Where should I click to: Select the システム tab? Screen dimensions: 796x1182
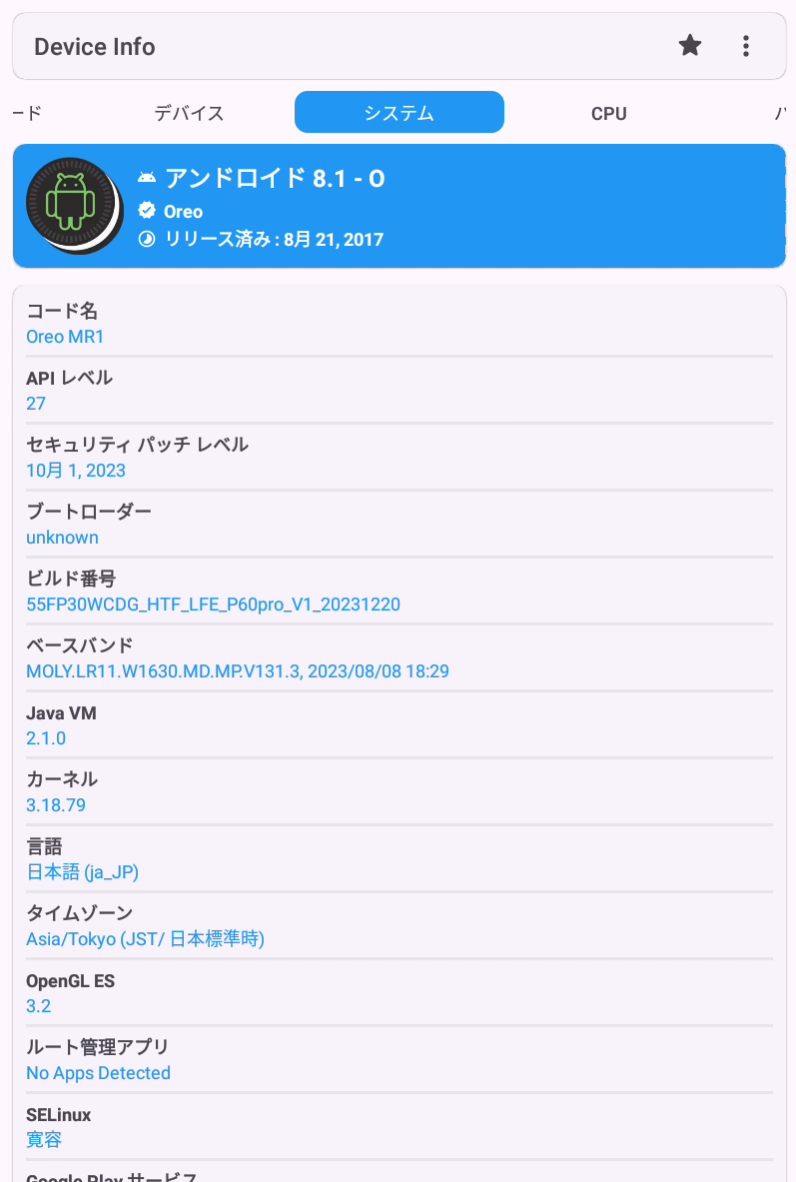399,113
